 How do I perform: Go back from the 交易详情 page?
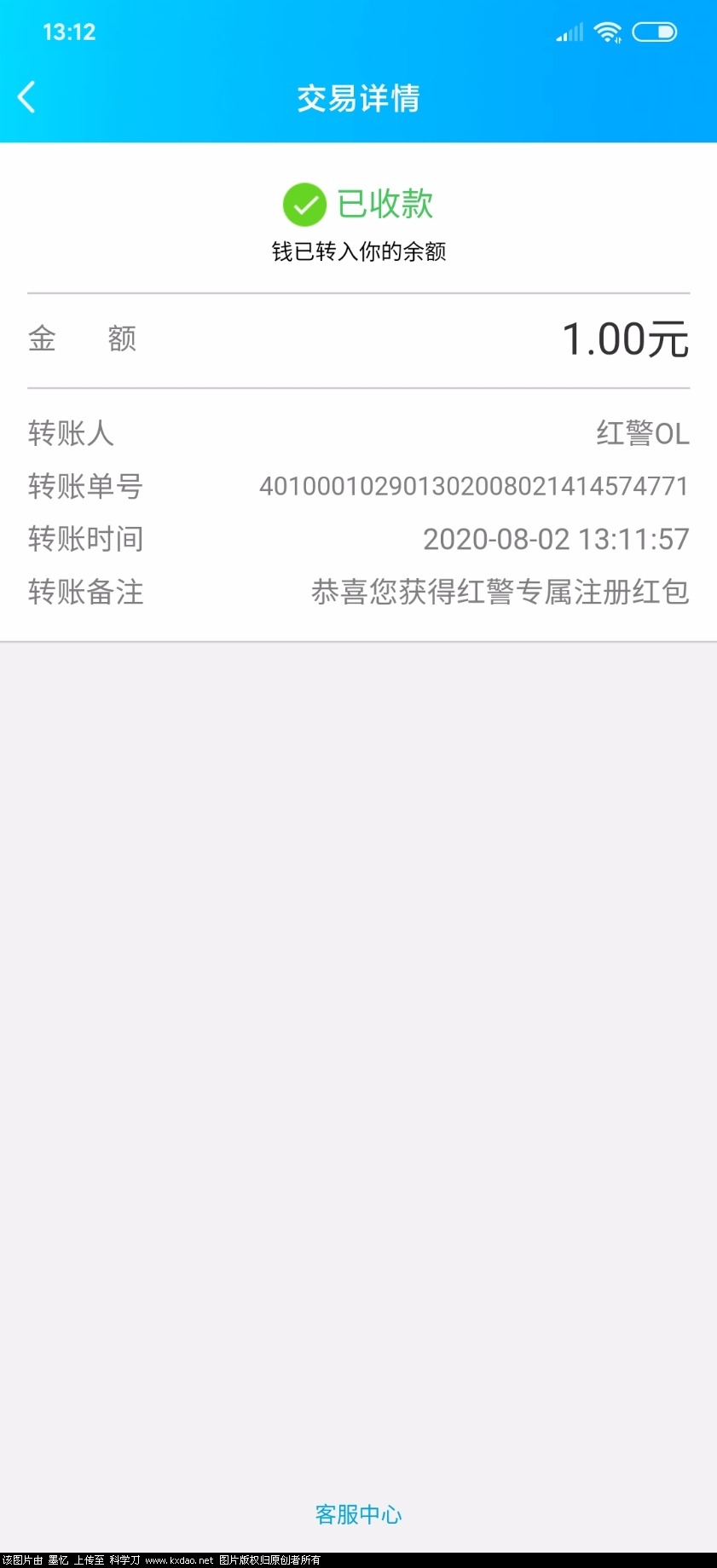[x=27, y=97]
